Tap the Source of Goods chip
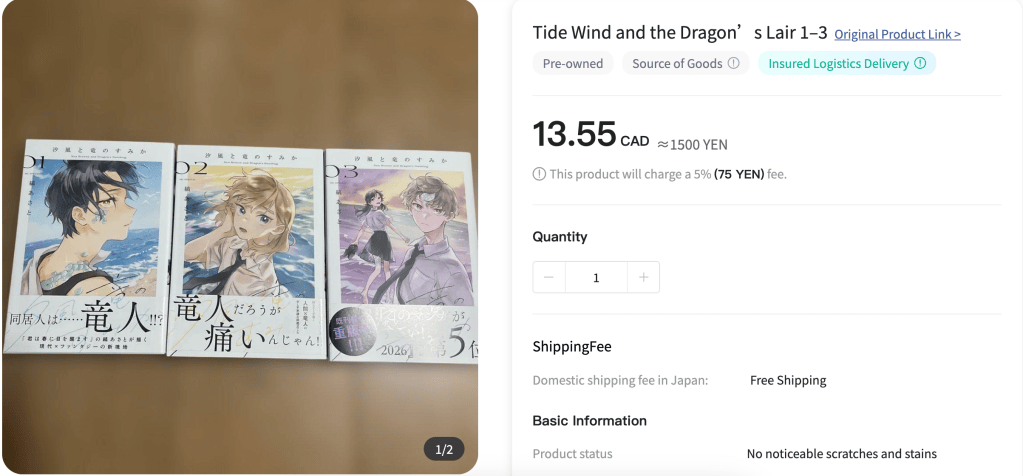 (685, 63)
